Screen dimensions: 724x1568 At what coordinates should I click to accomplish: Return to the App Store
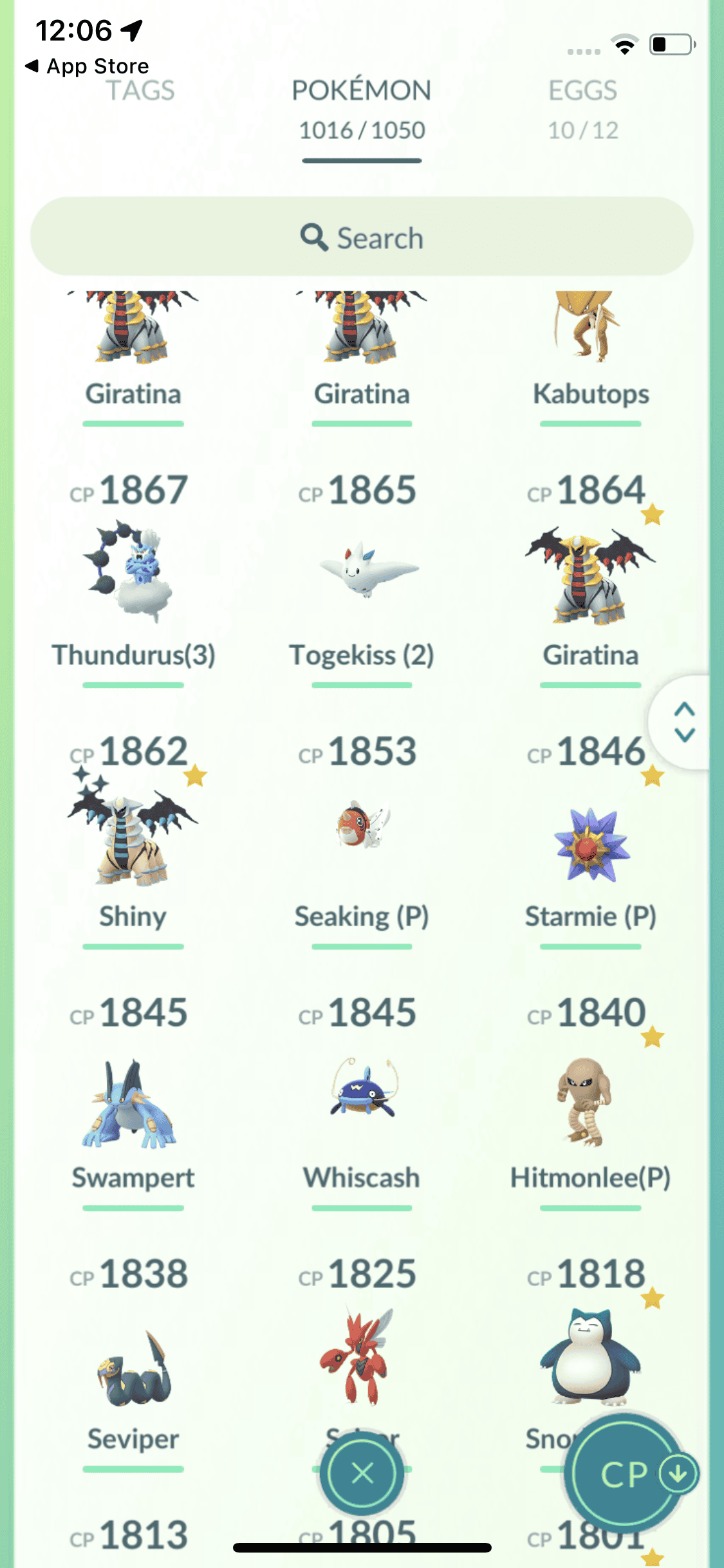87,66
